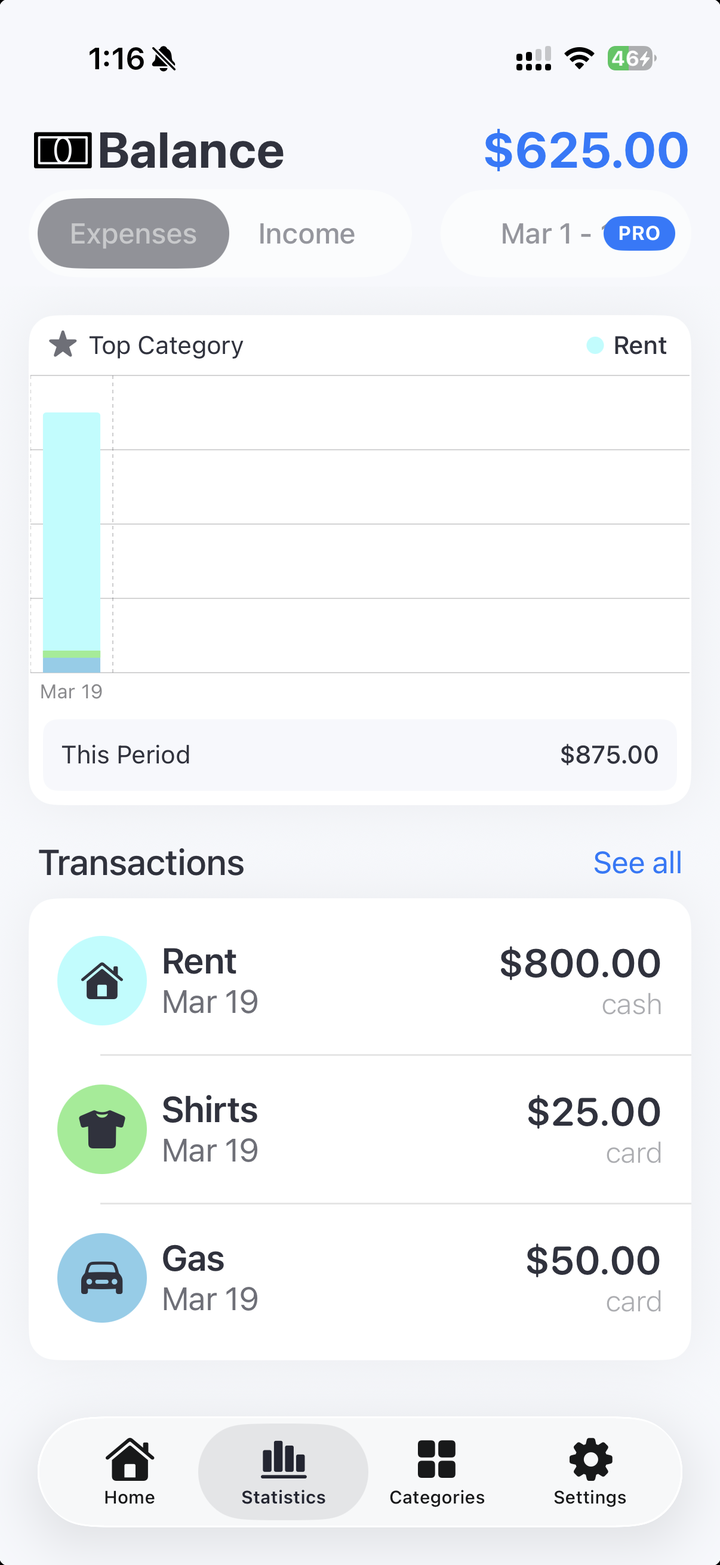Expand the This Period summary row

tap(360, 754)
